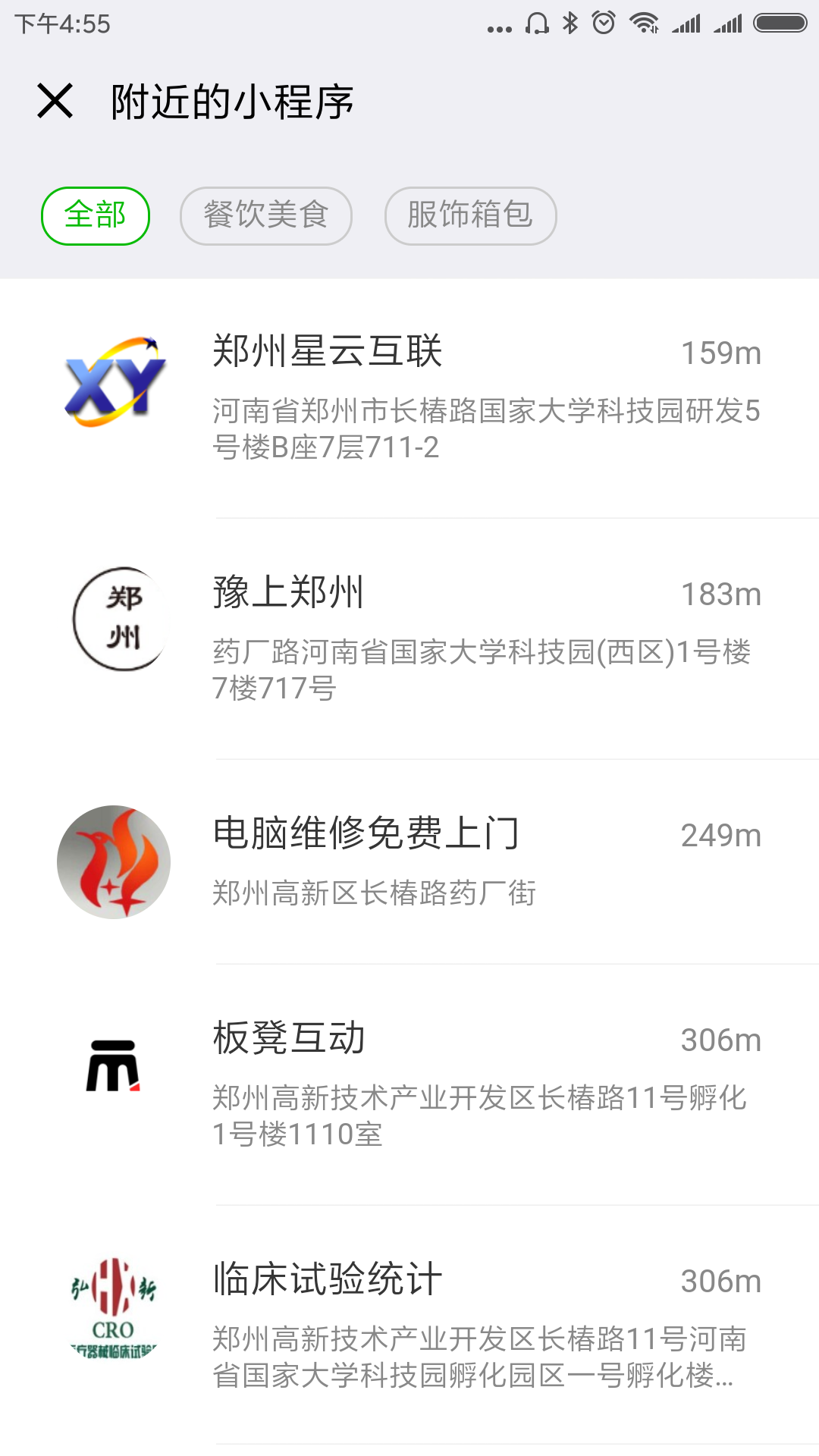Filter by 餐饮美食 category
This screenshot has height=1456, width=819.
pyautogui.click(x=266, y=216)
